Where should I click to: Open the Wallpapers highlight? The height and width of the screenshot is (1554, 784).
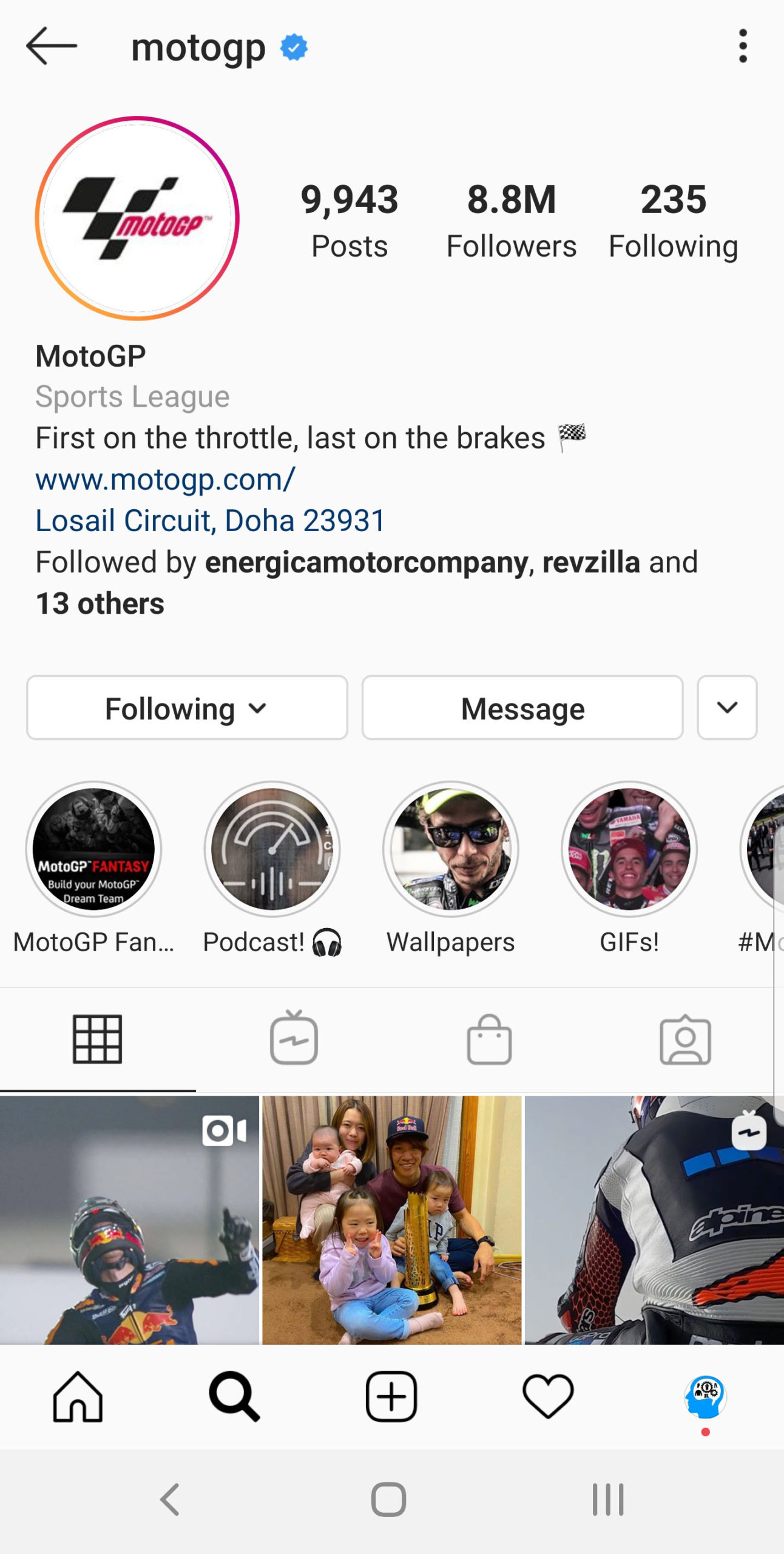pyautogui.click(x=450, y=849)
